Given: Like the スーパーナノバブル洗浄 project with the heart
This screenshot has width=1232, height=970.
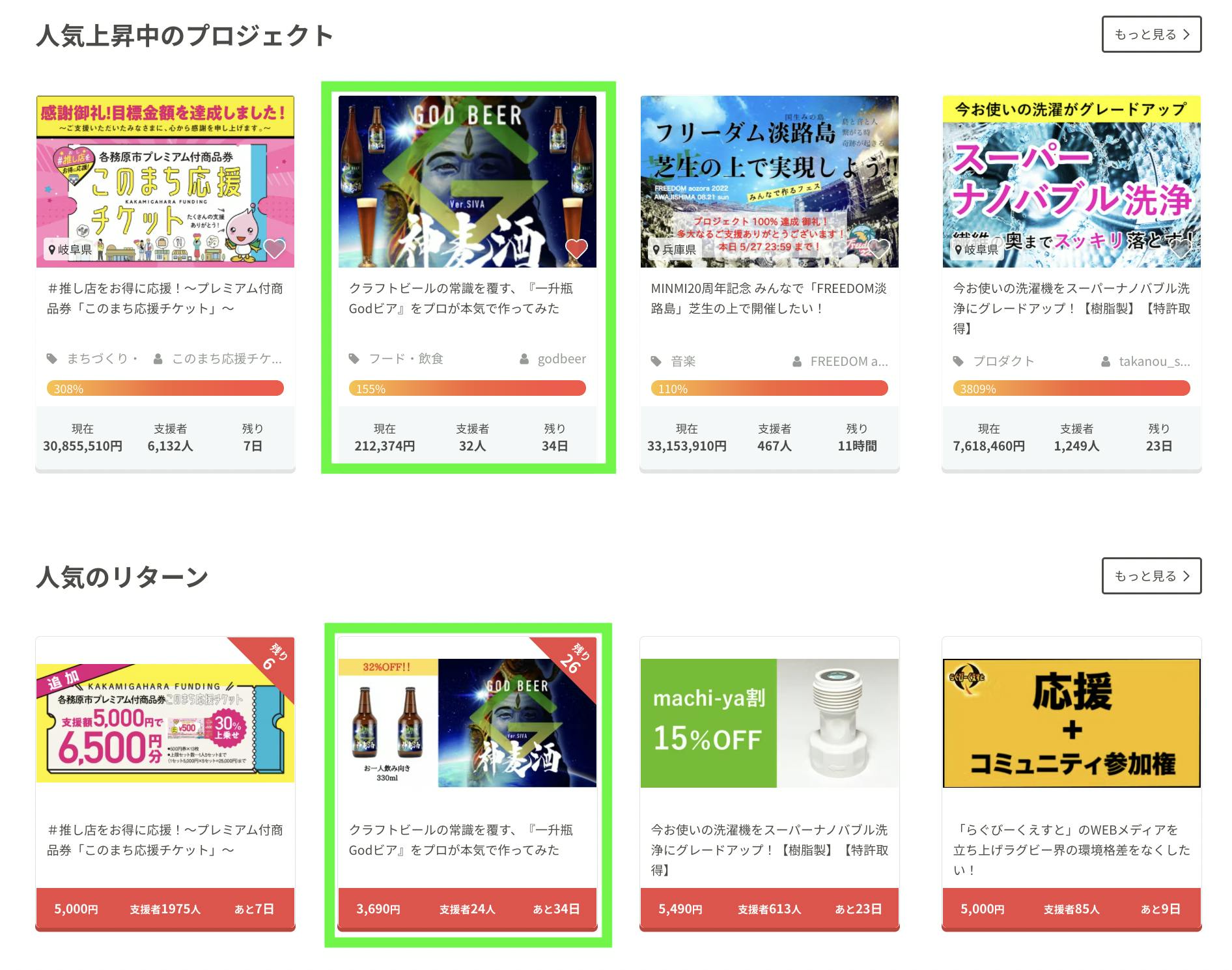Looking at the screenshot, I should pyautogui.click(x=1181, y=249).
